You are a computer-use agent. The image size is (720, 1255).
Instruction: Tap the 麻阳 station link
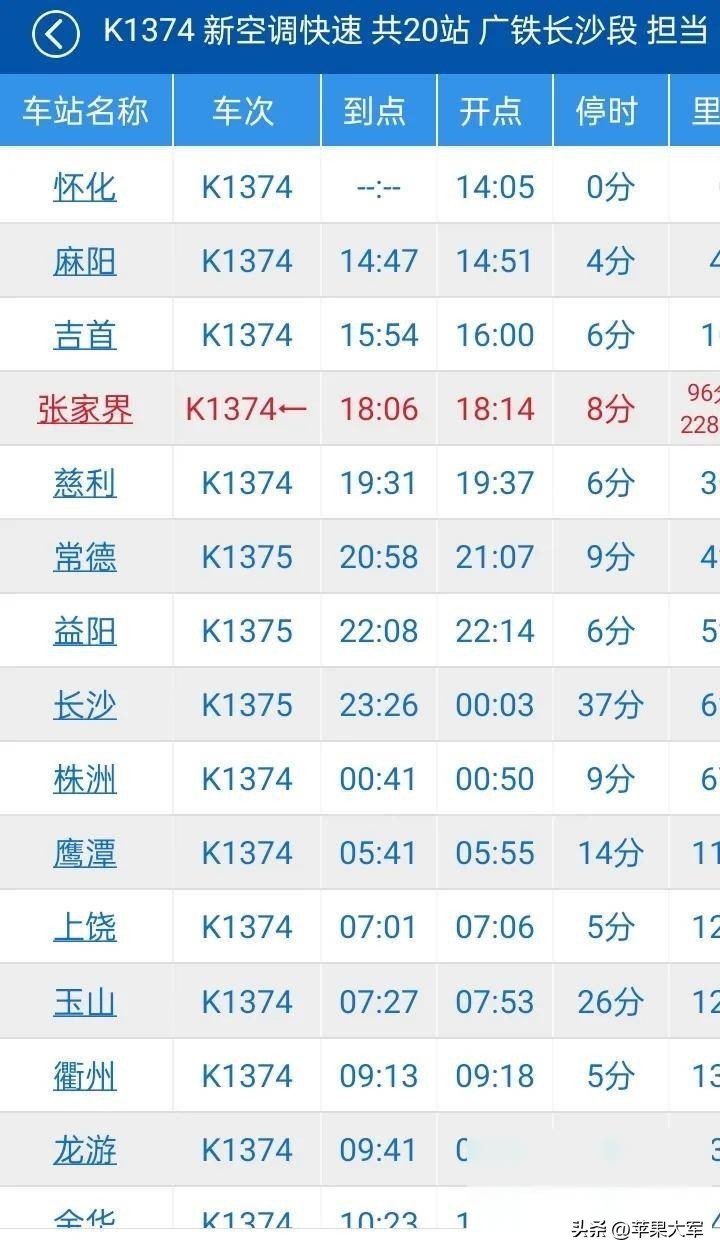point(85,261)
